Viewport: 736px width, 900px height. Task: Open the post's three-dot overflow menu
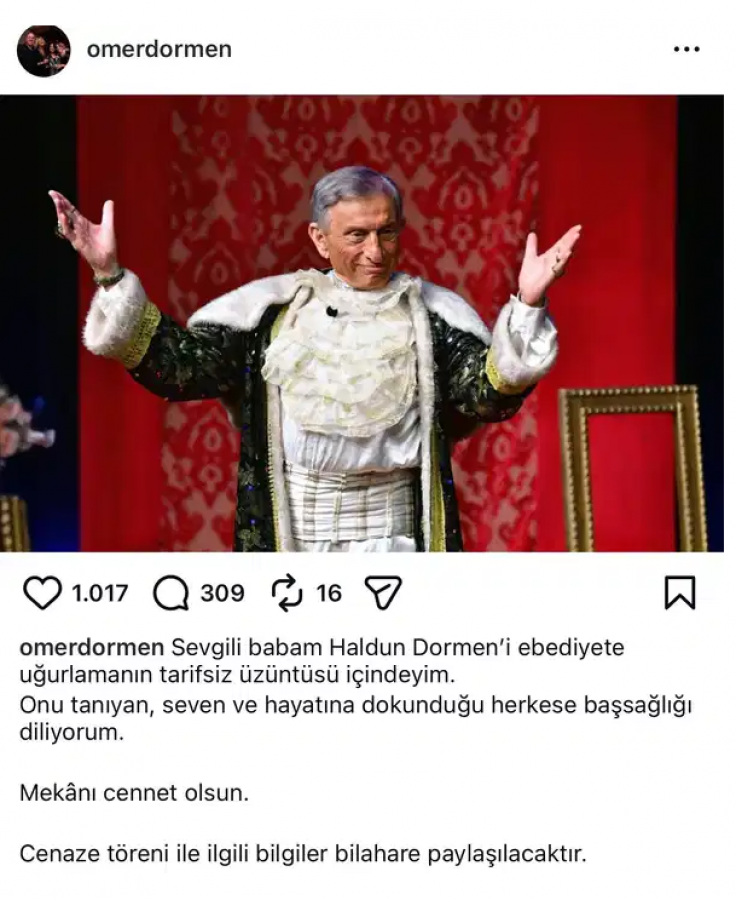coord(686,49)
